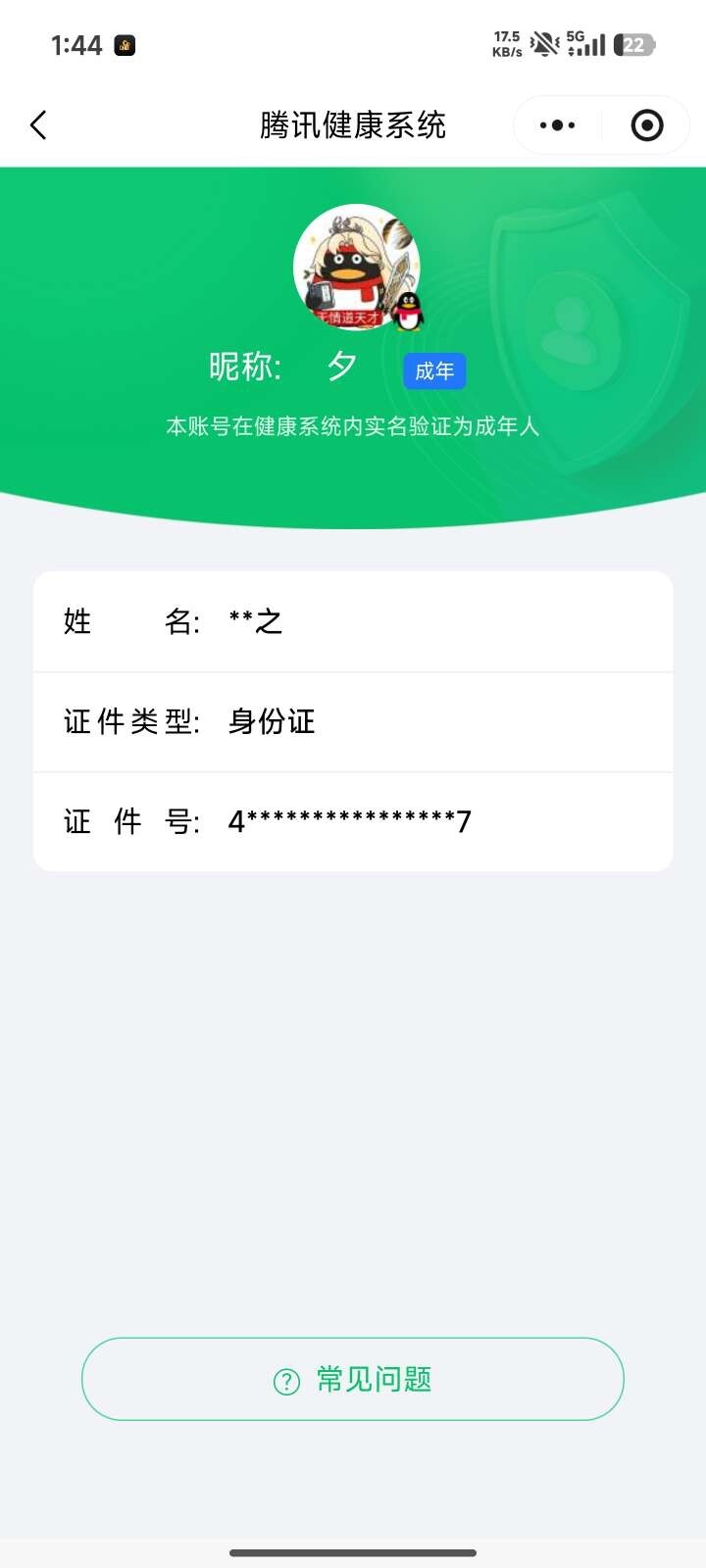
Task: Tap the 姓名 name row showing **之
Action: tap(353, 621)
